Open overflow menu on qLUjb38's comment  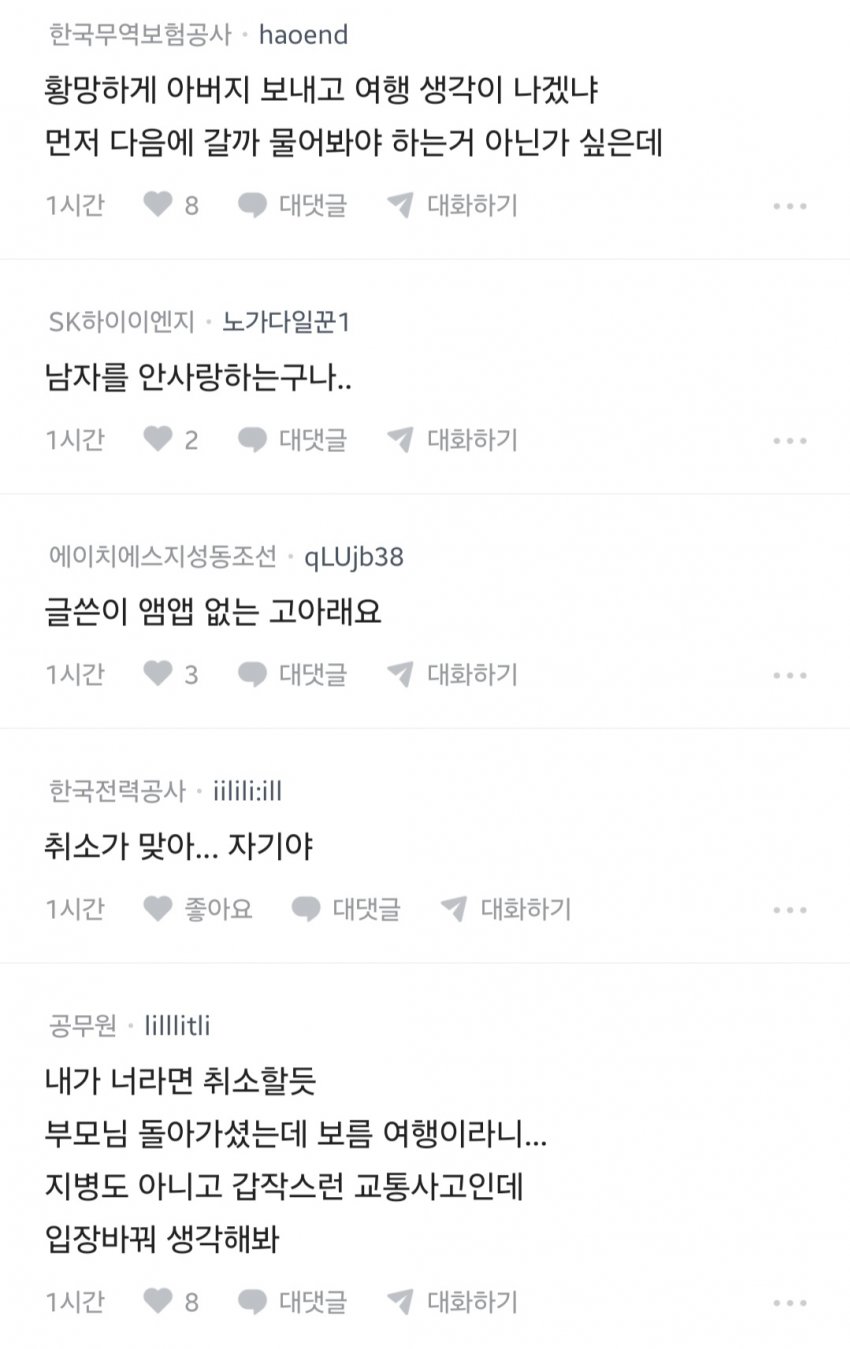tap(789, 676)
